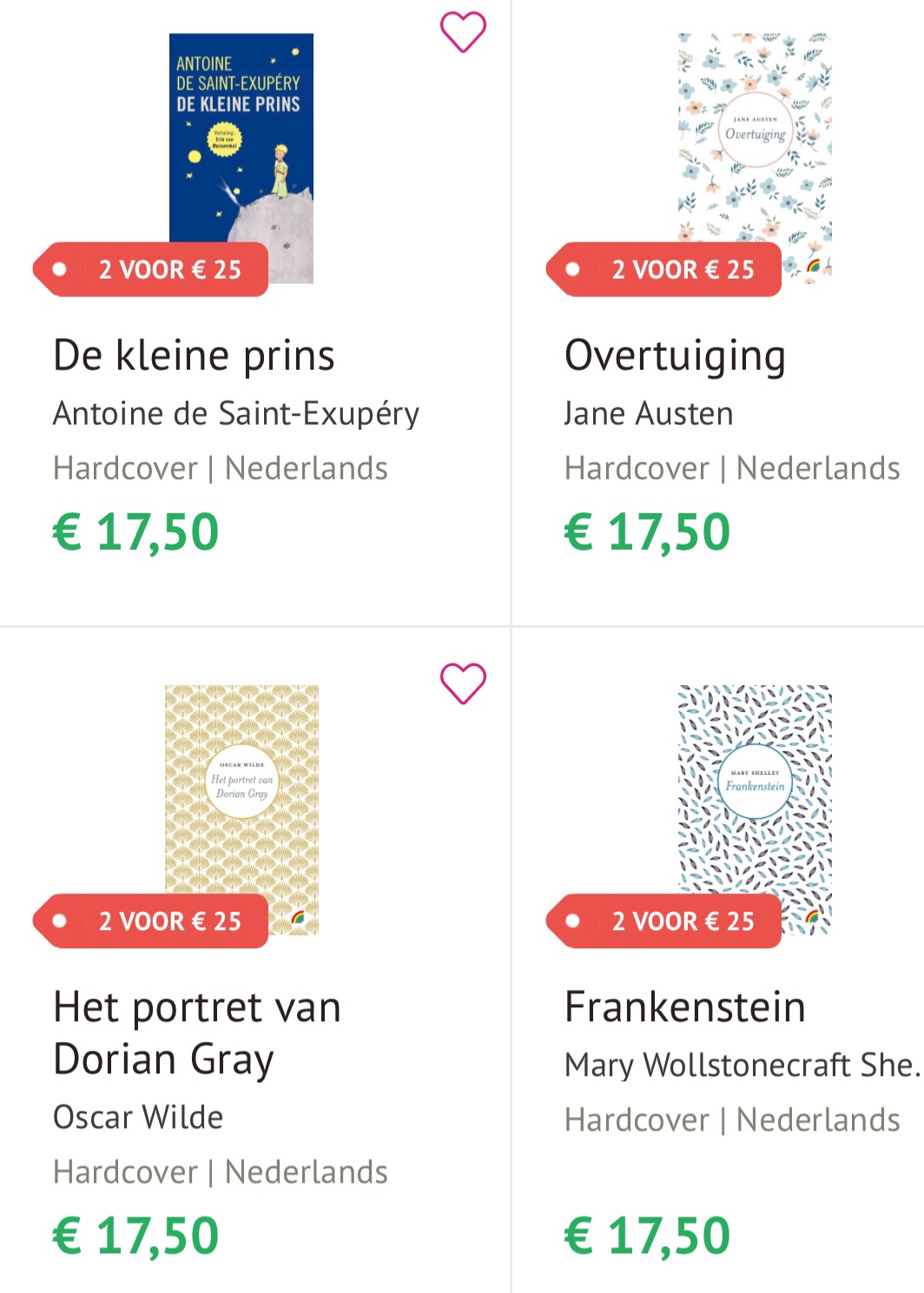Click the dot inside Frankenstein's promo tag

572,920
